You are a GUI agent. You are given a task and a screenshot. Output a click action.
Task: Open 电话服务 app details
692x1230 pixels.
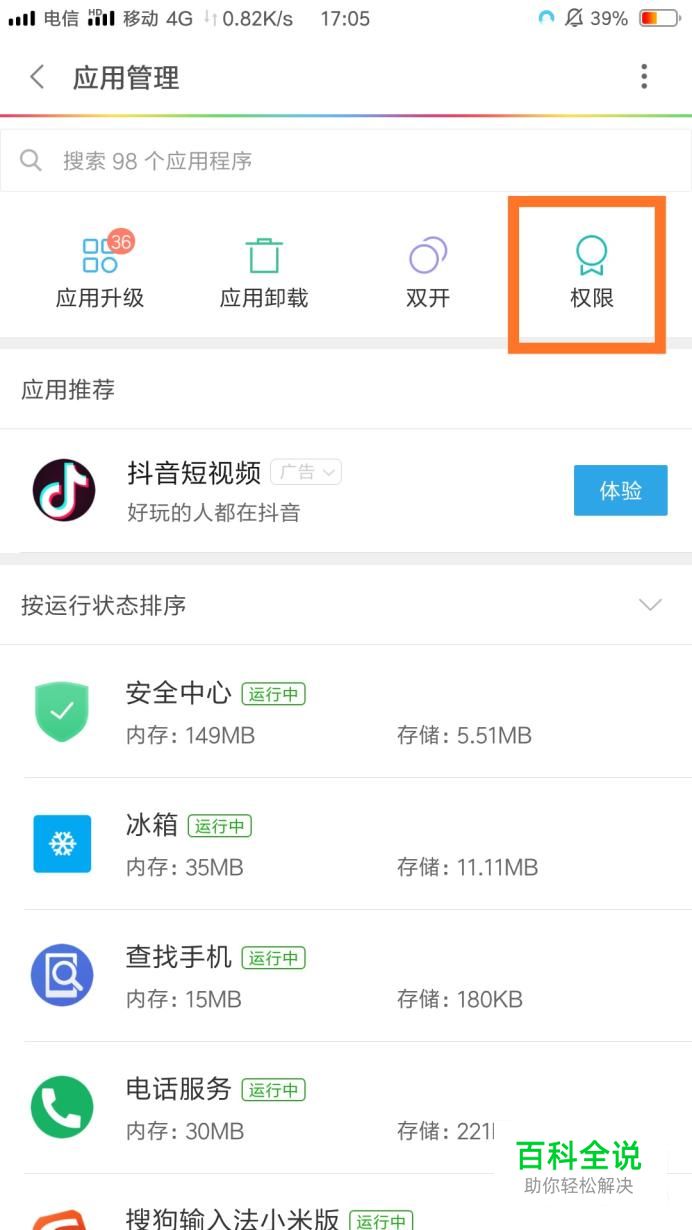[346, 1108]
